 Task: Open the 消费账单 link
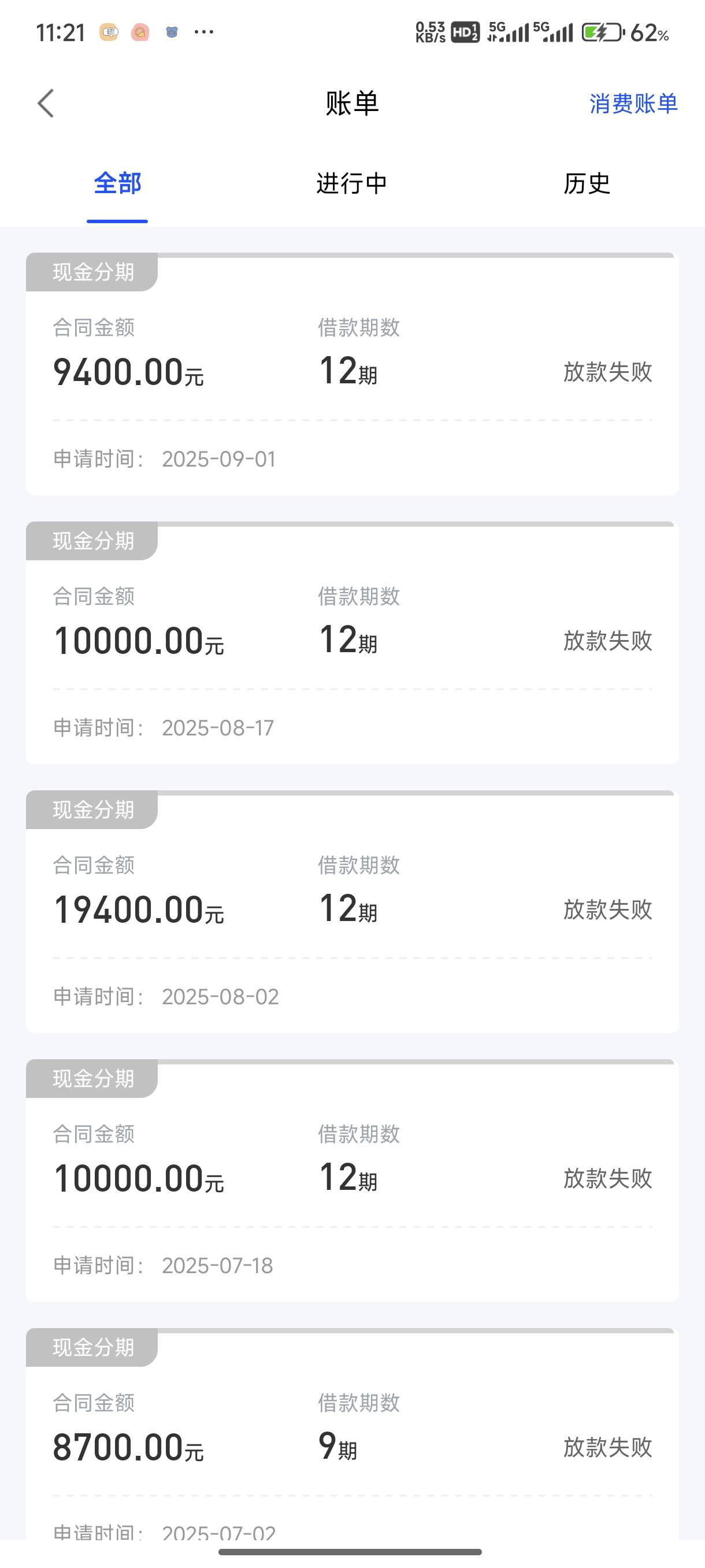tap(633, 103)
